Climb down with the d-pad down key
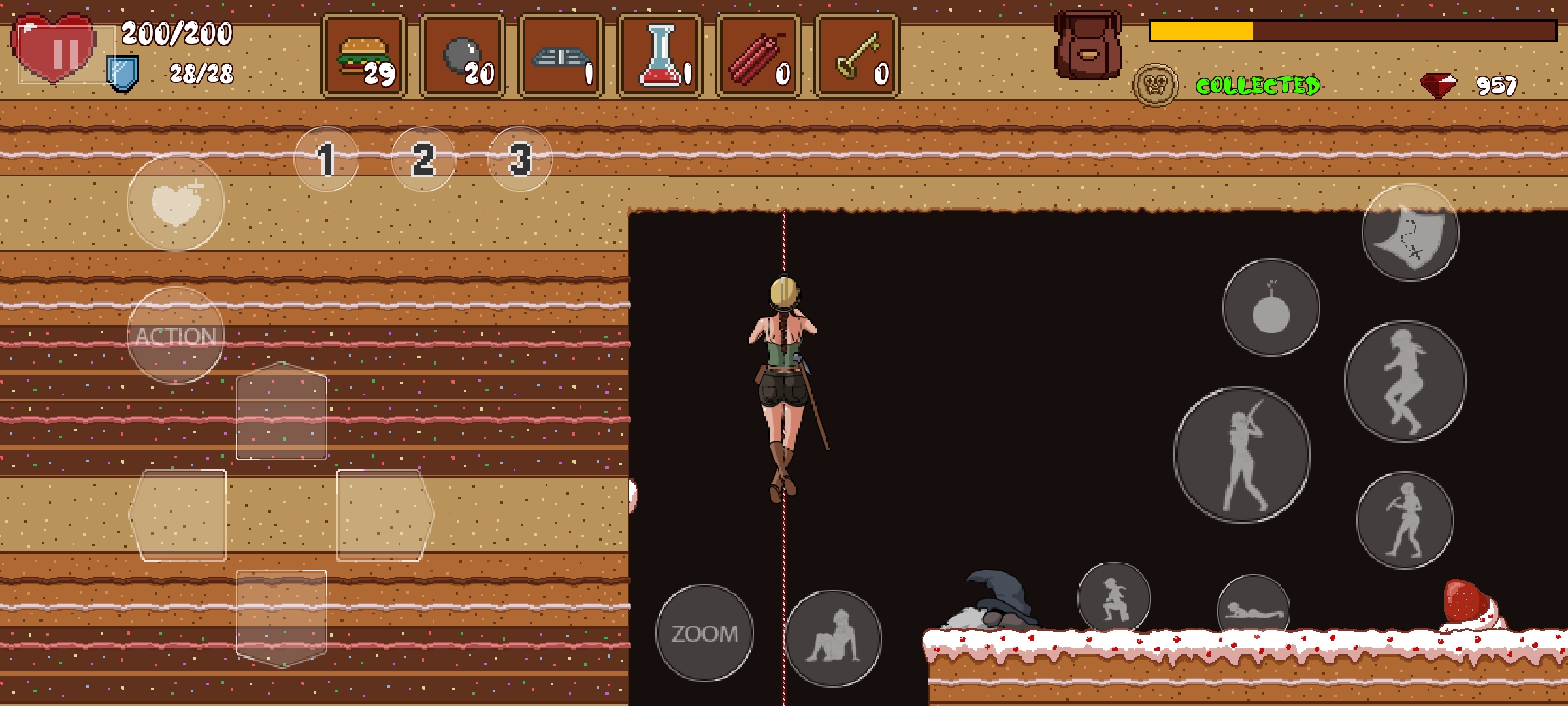The height and width of the screenshot is (706, 1568). [282, 618]
